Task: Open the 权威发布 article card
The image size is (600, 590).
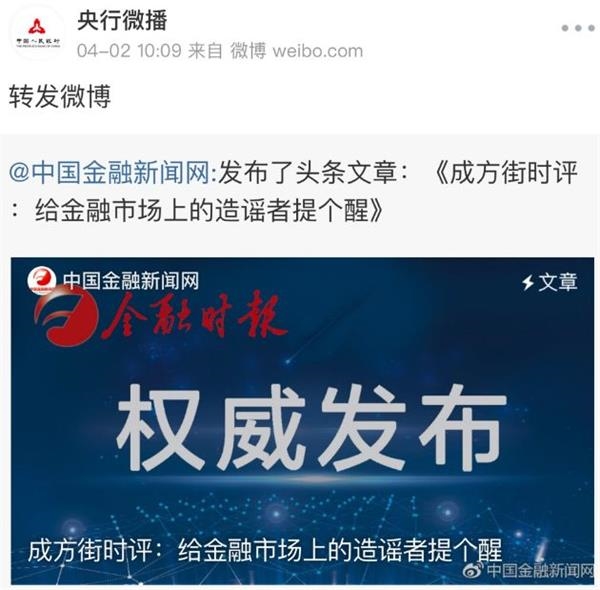Action: pos(302,420)
